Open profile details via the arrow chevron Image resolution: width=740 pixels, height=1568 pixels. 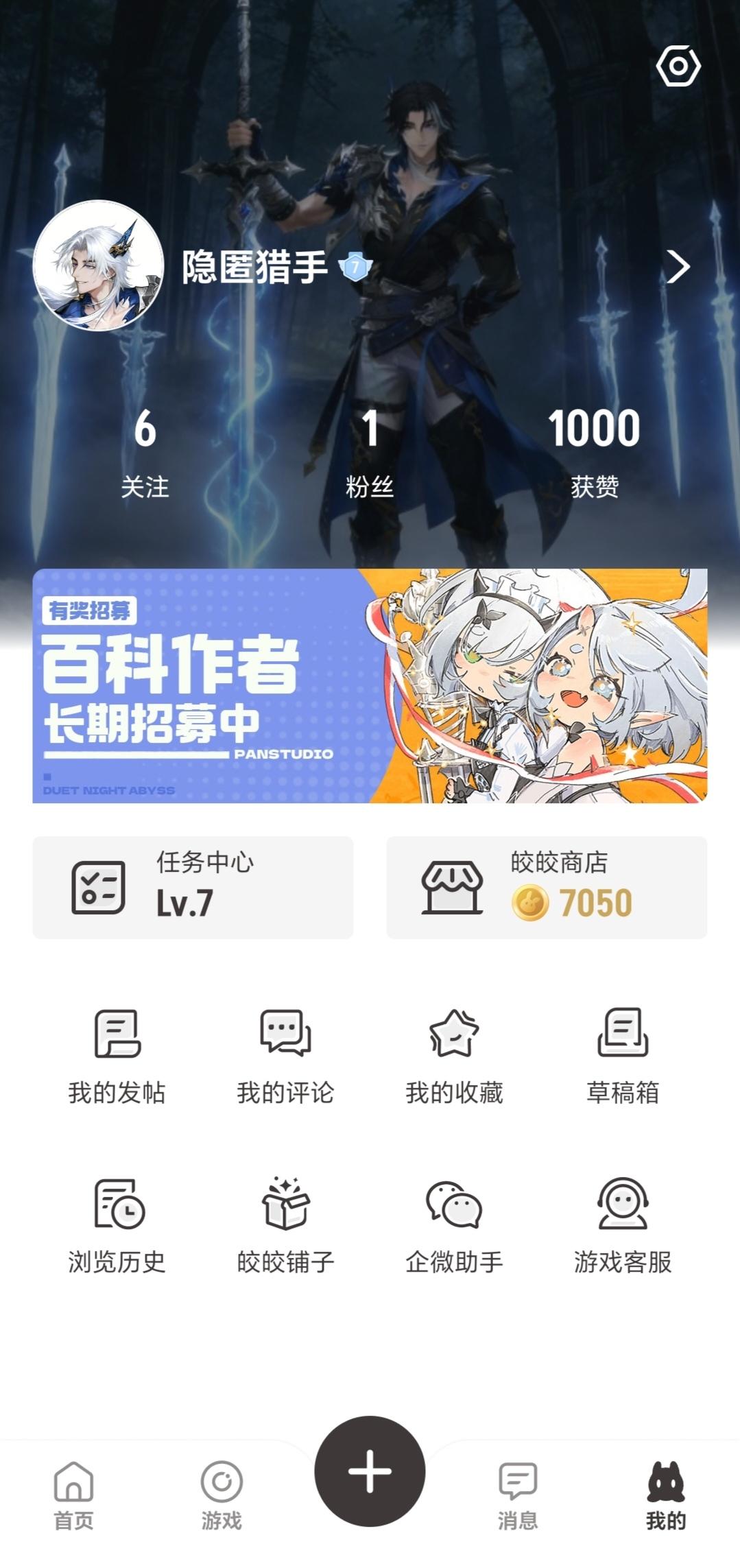(x=678, y=267)
